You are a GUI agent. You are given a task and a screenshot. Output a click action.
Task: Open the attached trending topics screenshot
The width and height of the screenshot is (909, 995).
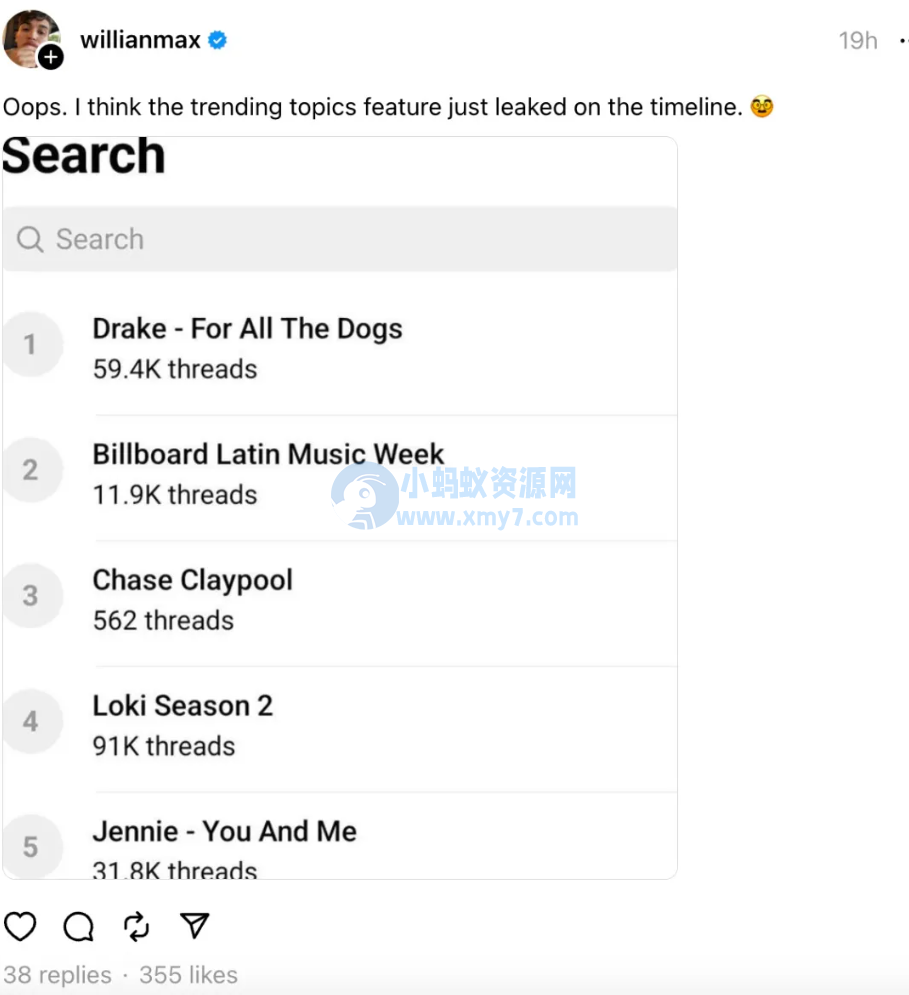tap(339, 508)
